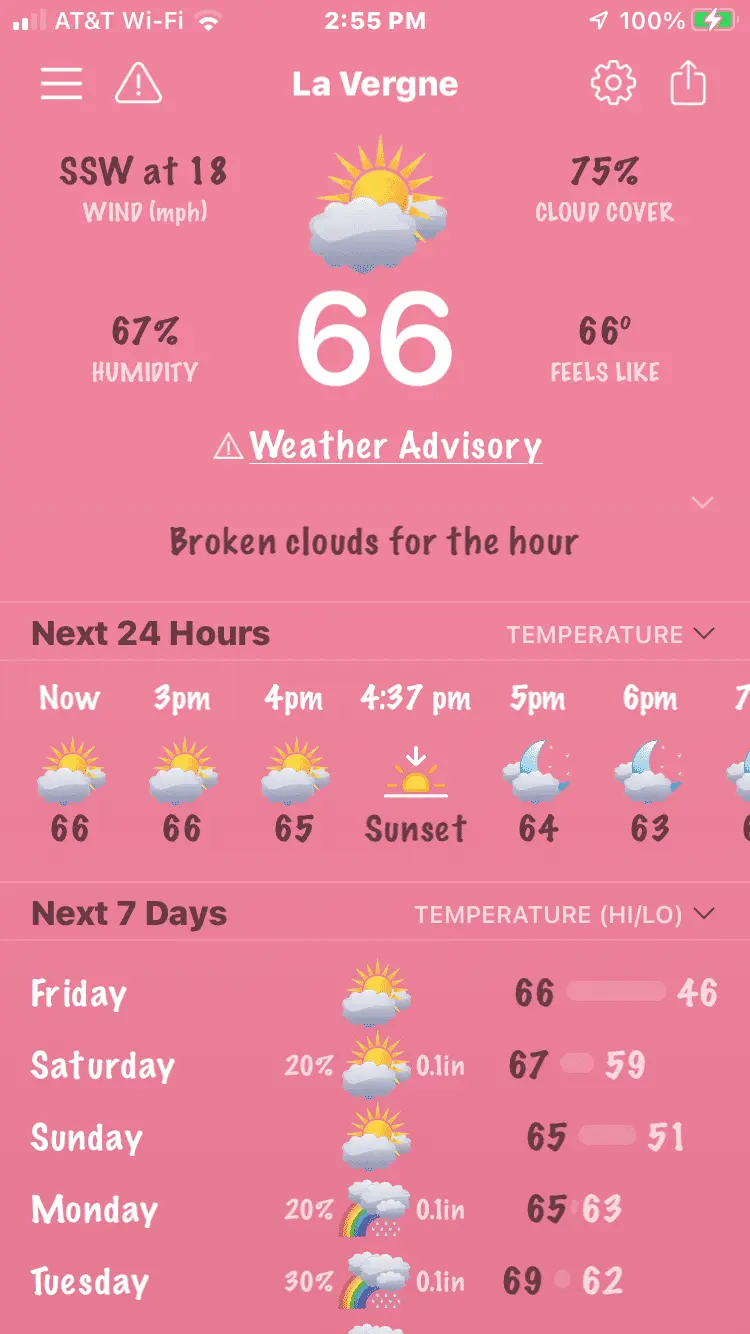Screen dimensions: 750x1334
Task: Share the La Vergne forecast
Action: click(688, 84)
